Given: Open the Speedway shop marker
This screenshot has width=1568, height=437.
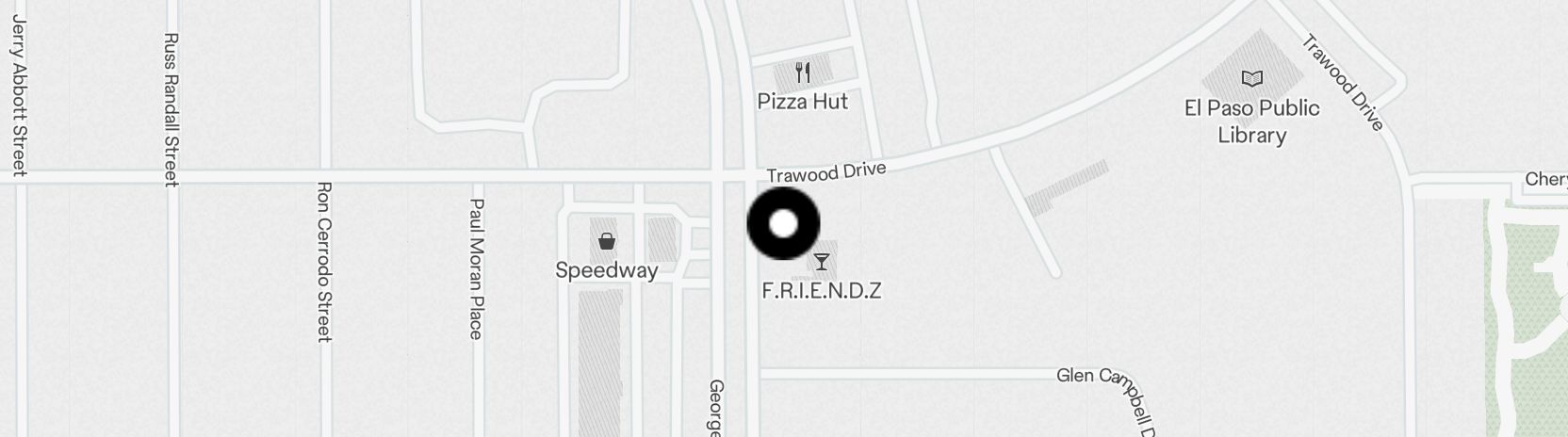Looking at the screenshot, I should point(608,242).
